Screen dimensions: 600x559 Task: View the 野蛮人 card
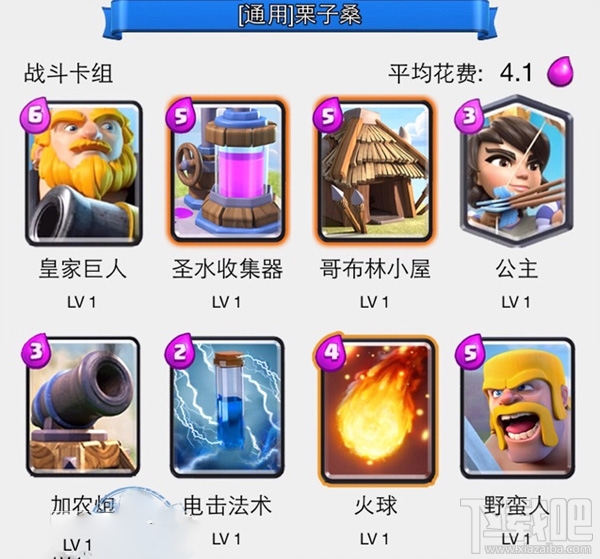(517, 408)
